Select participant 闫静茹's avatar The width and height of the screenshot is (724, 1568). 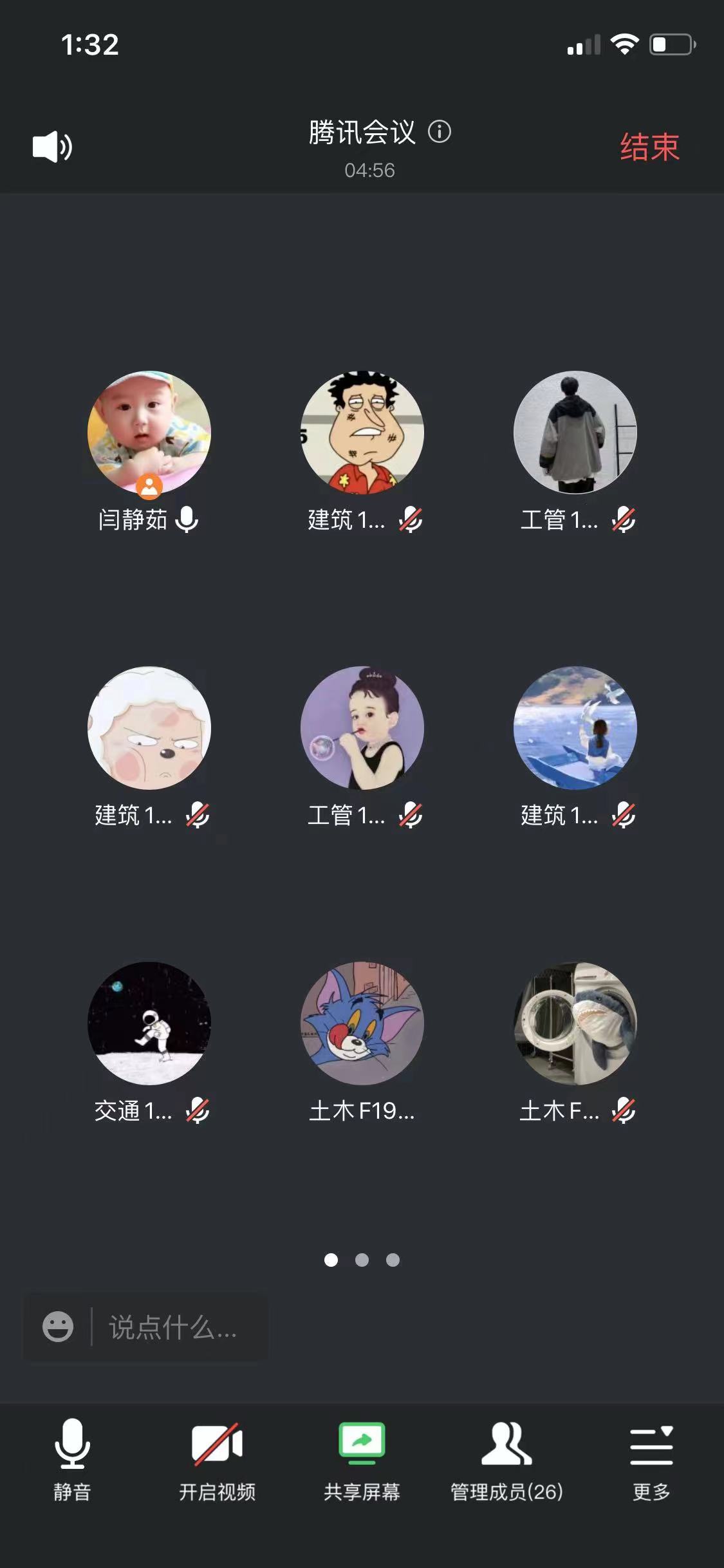tap(149, 433)
